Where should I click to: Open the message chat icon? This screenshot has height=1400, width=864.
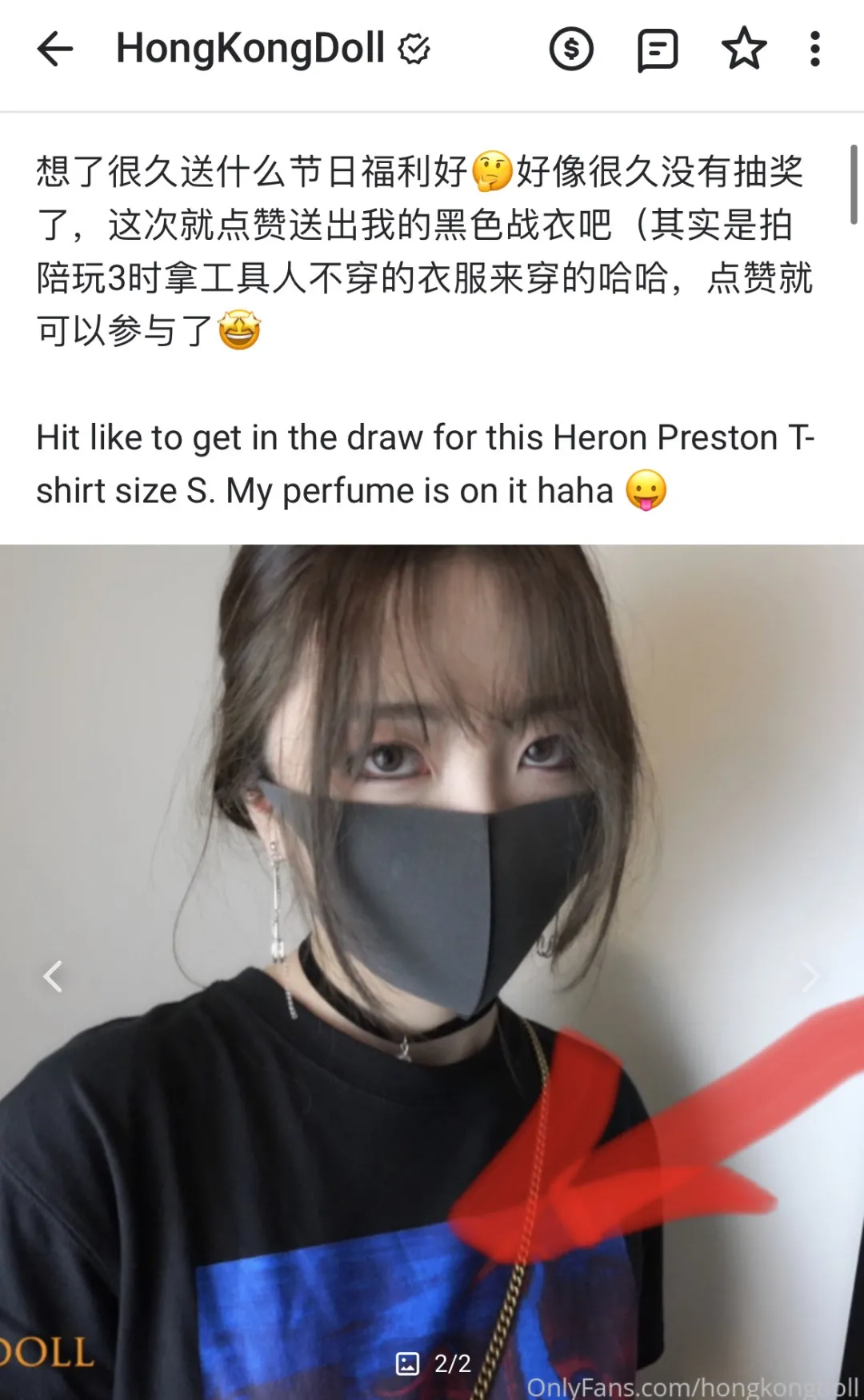[658, 50]
